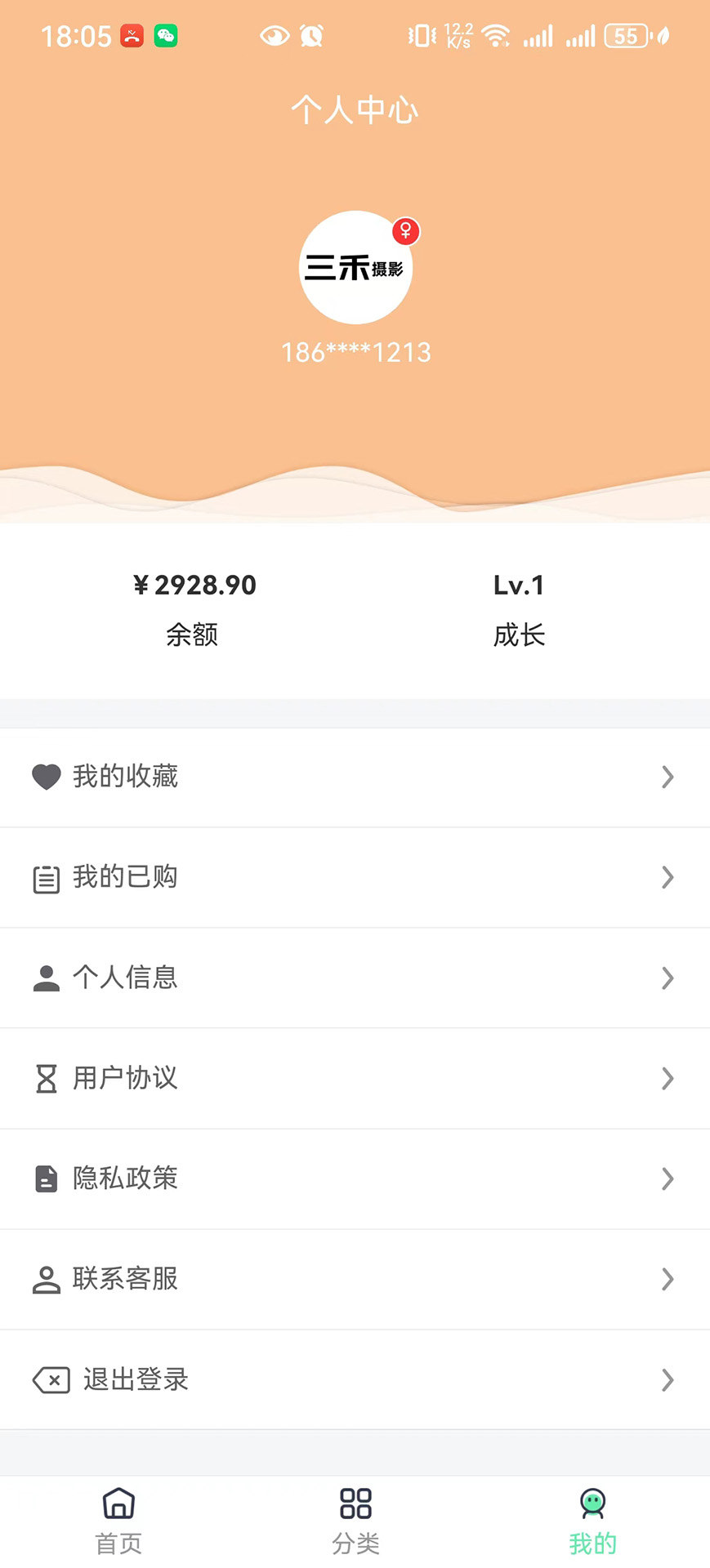Click the 退出登录 logout icon
The image size is (710, 1568).
[51, 1379]
